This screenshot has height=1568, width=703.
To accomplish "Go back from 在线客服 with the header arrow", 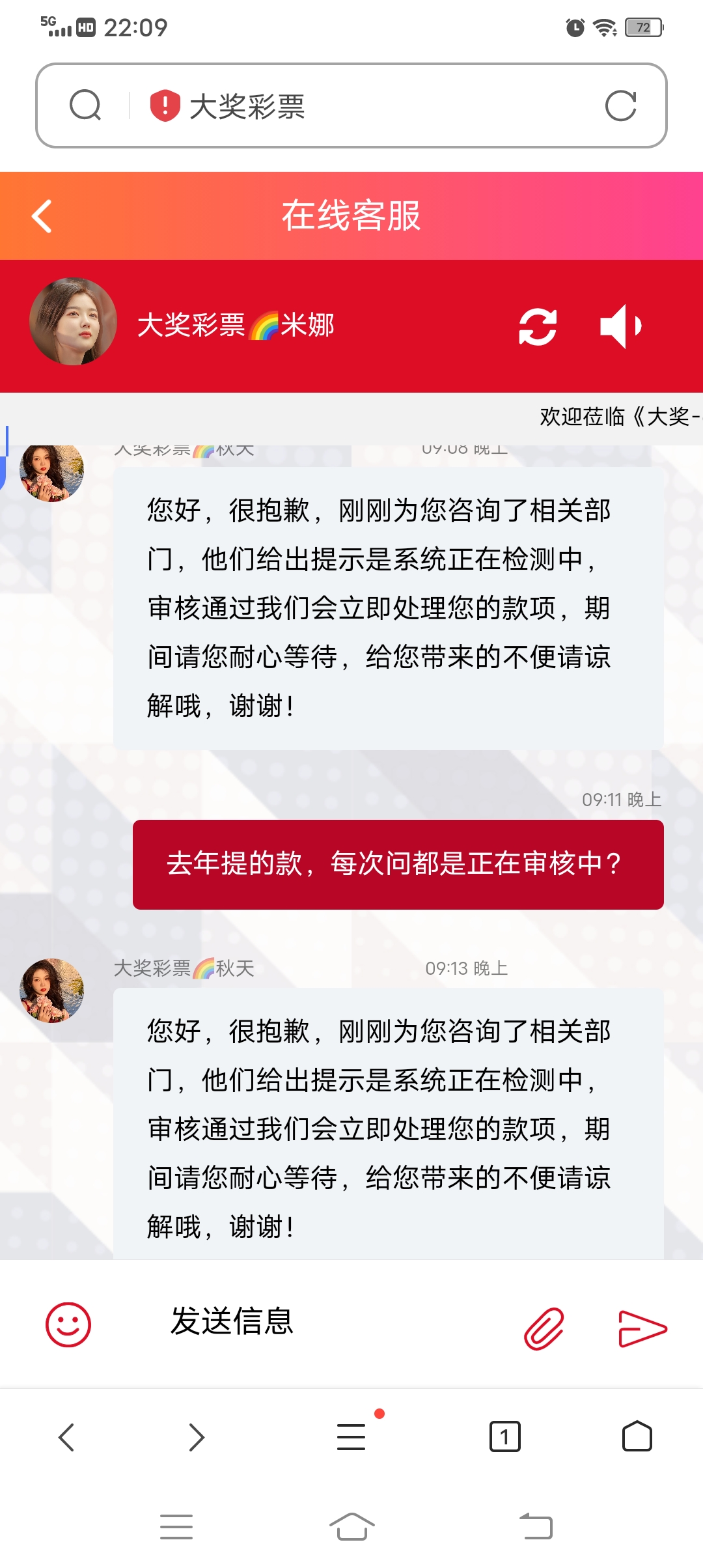I will click(x=42, y=216).
